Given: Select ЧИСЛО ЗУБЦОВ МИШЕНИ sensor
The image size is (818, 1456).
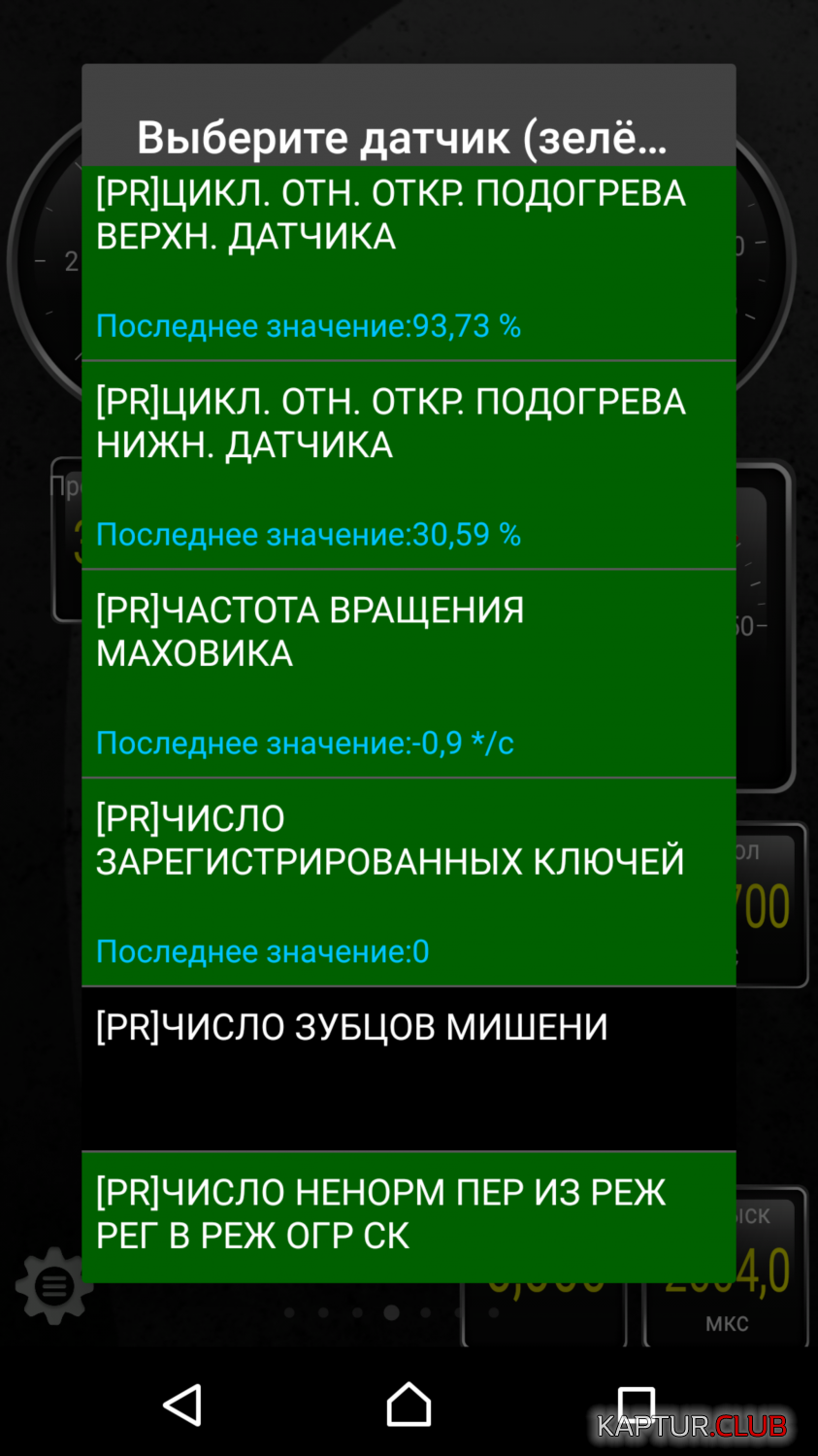Looking at the screenshot, I should [409, 1069].
